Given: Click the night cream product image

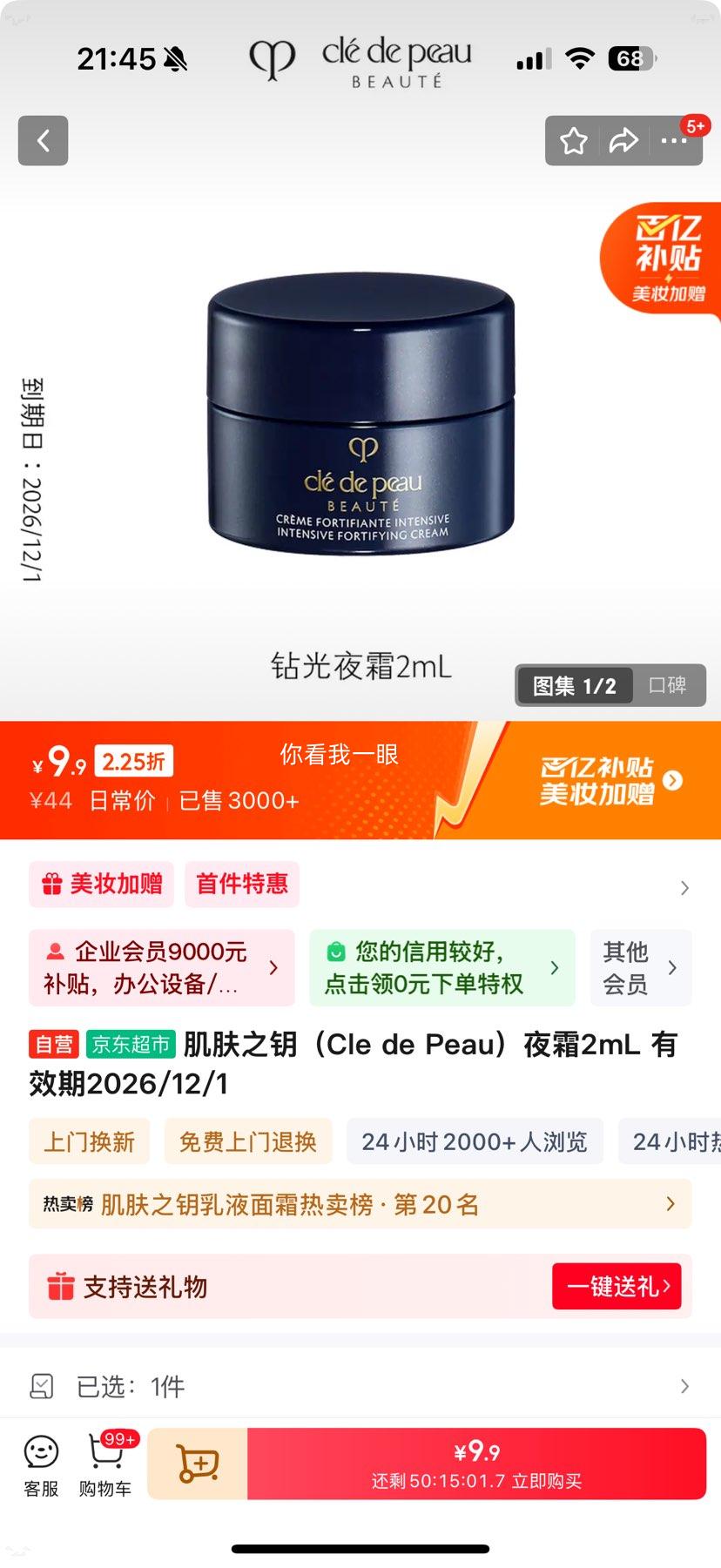Looking at the screenshot, I should coord(360,418).
